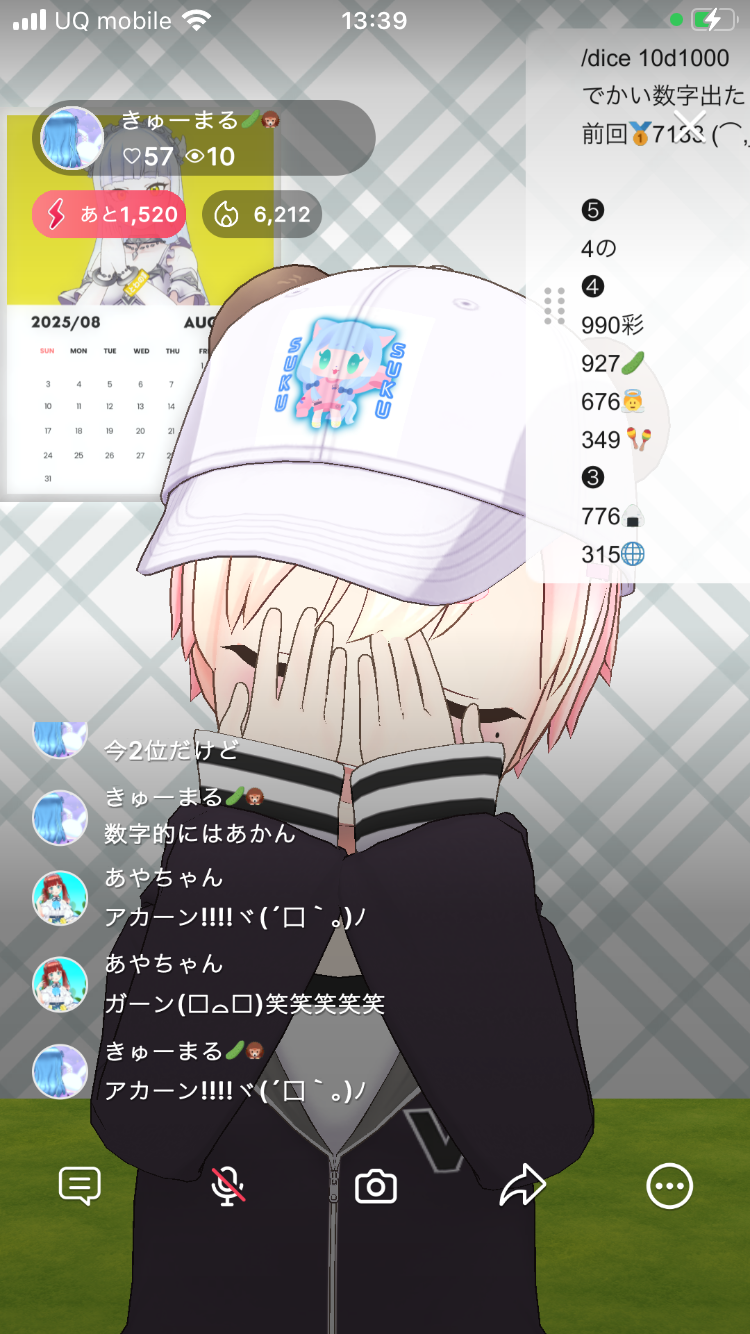
Task: Open the more options menu
Action: [669, 1186]
